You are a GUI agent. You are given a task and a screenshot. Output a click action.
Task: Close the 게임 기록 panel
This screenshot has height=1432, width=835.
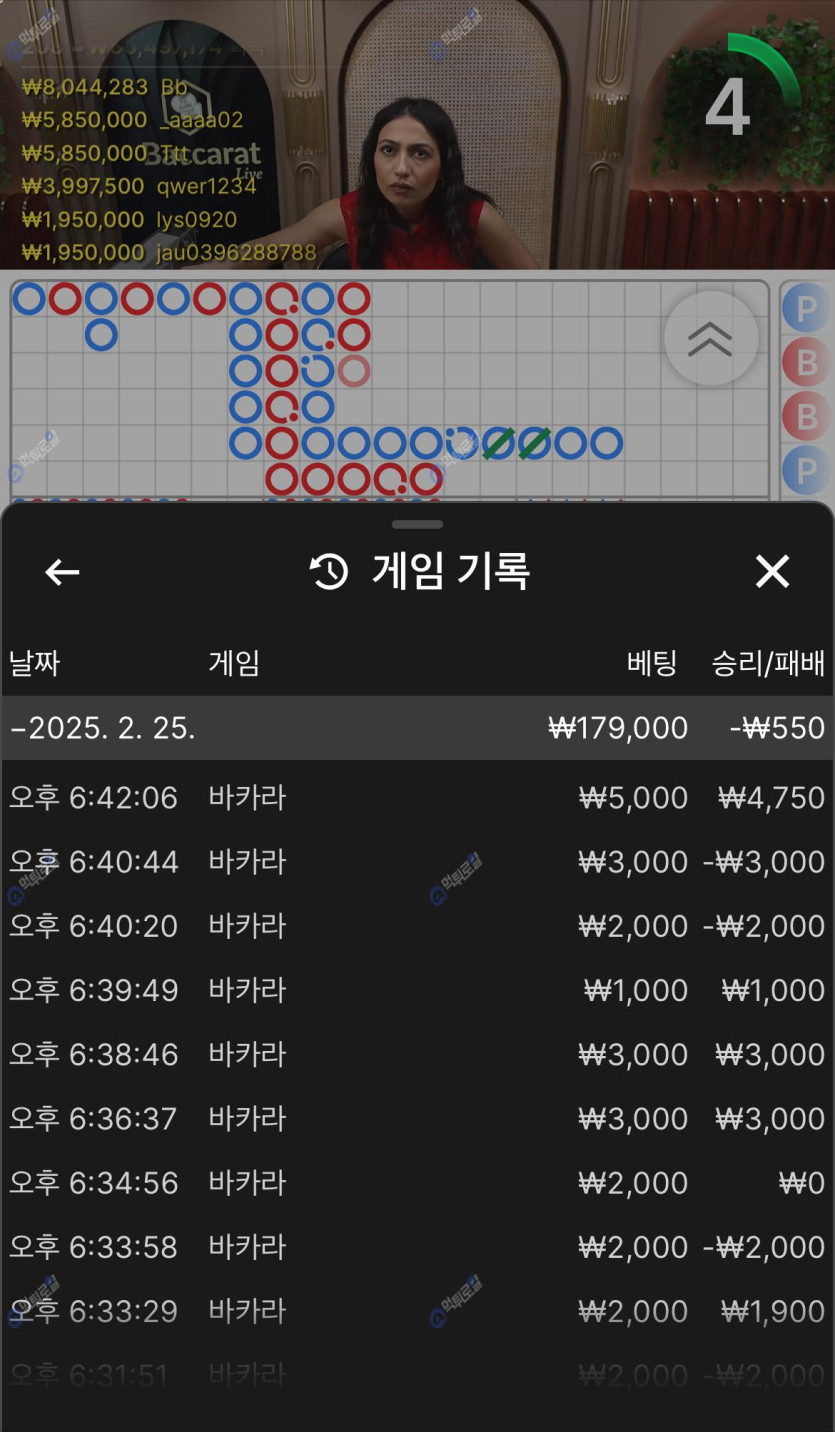click(x=772, y=572)
